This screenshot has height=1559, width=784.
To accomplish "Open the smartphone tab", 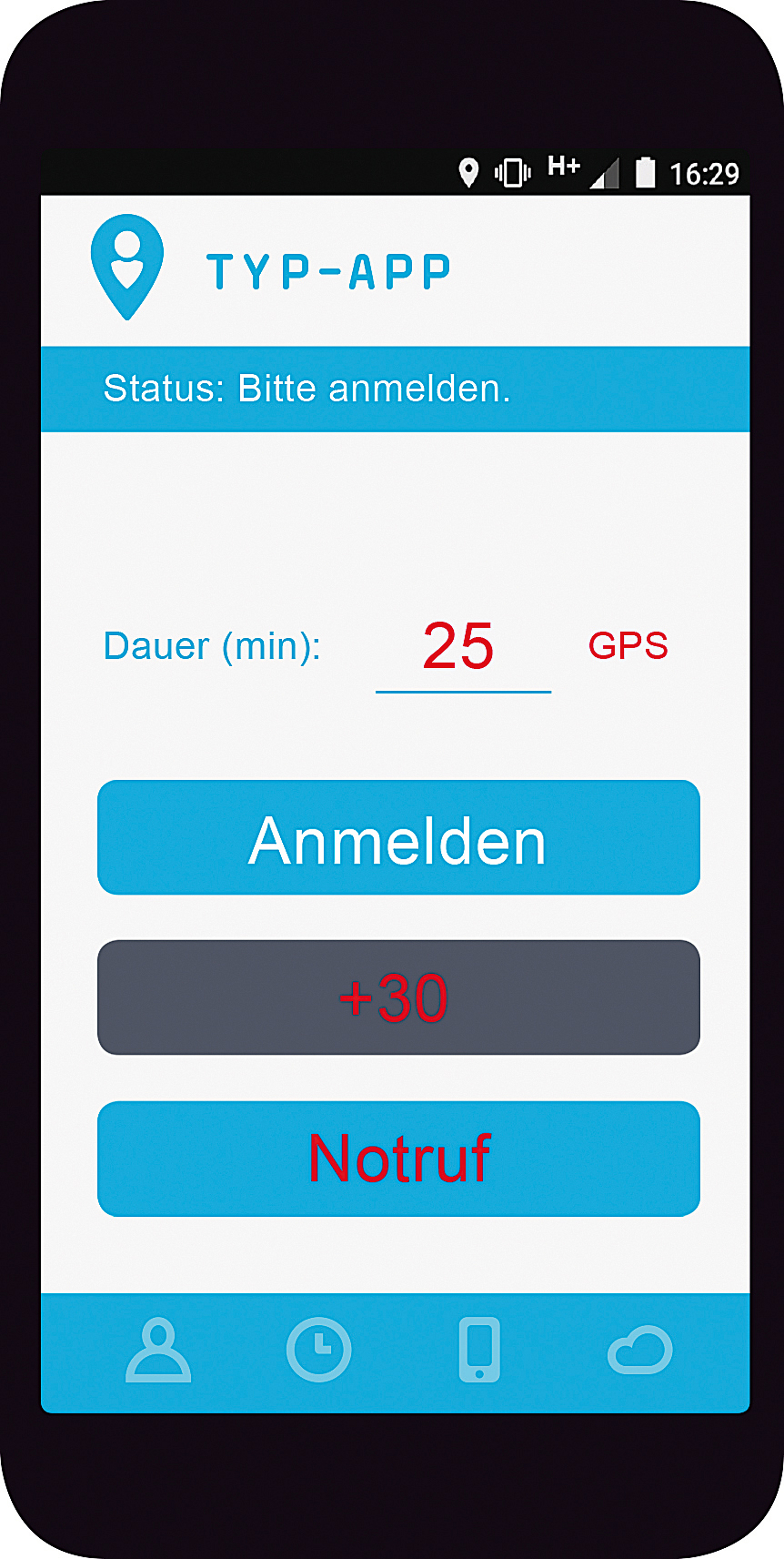I will [x=479, y=1350].
